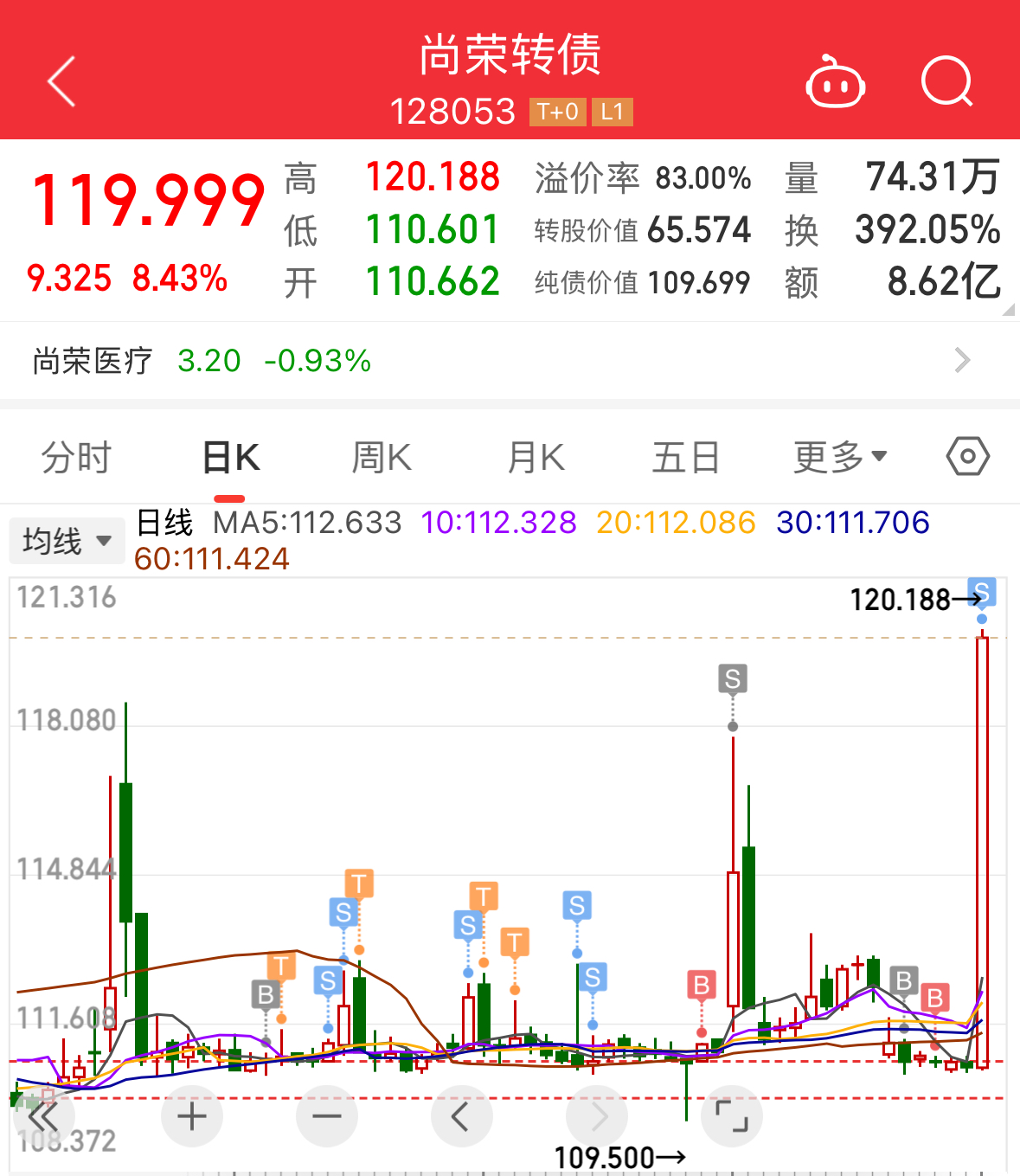Viewport: 1020px width, 1176px height.
Task: Zoom out the chart with minus button
Action: tap(327, 1116)
